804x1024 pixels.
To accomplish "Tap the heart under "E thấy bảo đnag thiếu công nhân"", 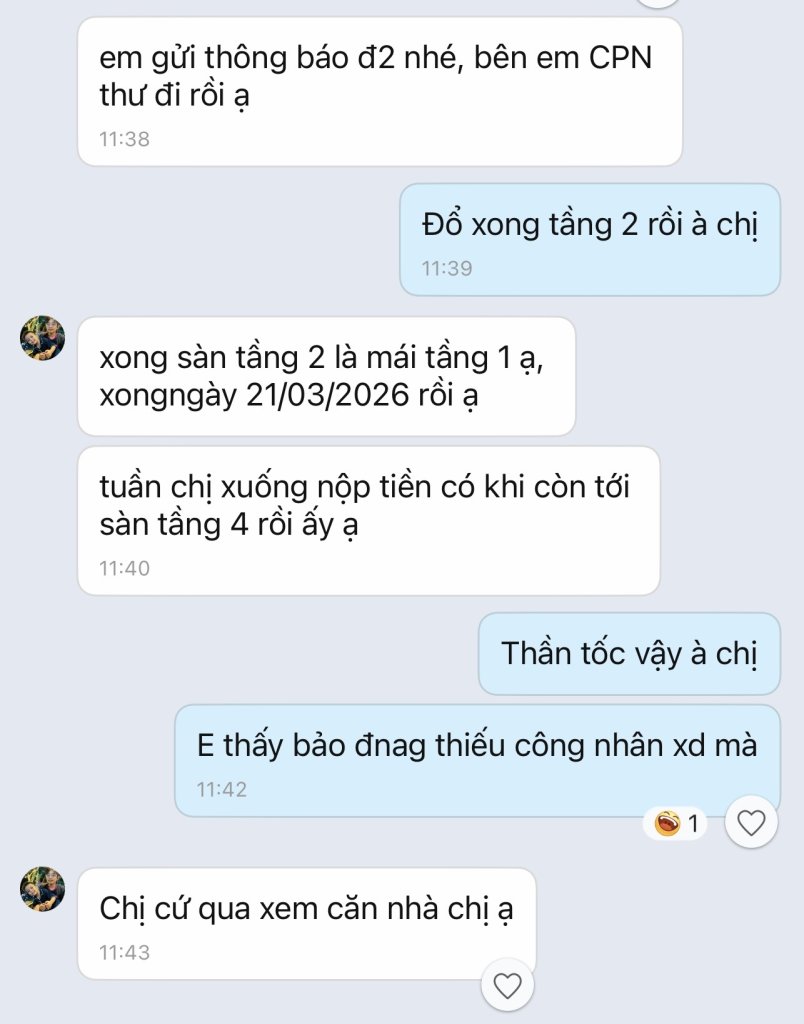I will [x=750, y=823].
